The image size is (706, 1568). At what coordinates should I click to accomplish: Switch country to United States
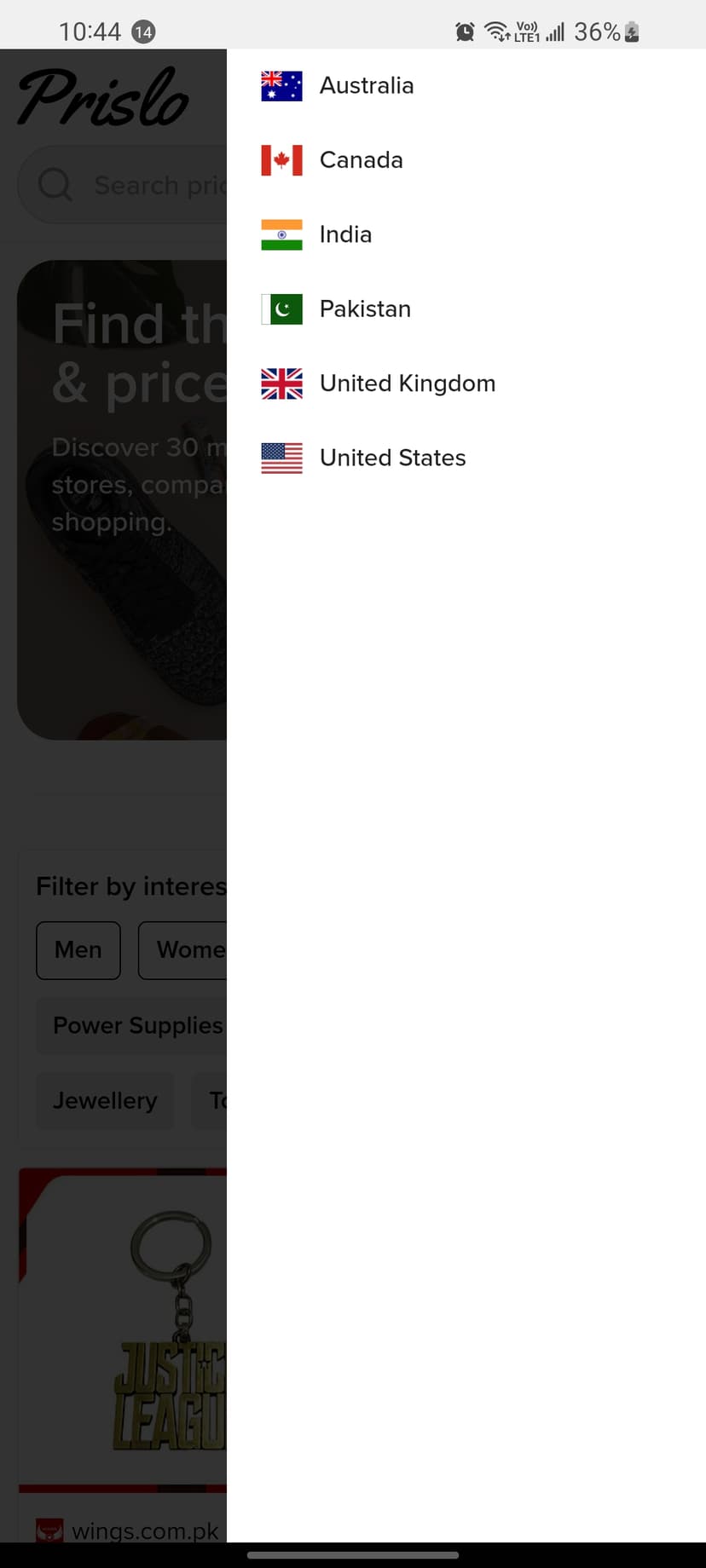click(x=392, y=458)
